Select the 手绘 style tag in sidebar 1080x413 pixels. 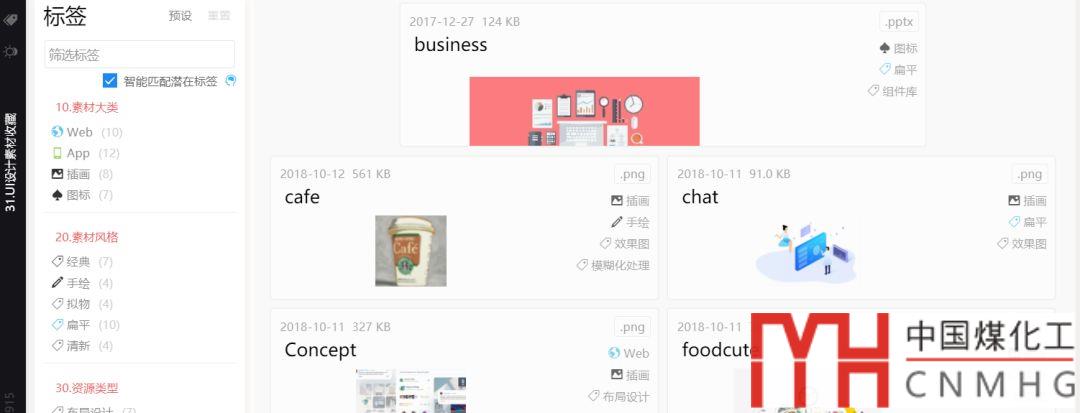point(78,283)
